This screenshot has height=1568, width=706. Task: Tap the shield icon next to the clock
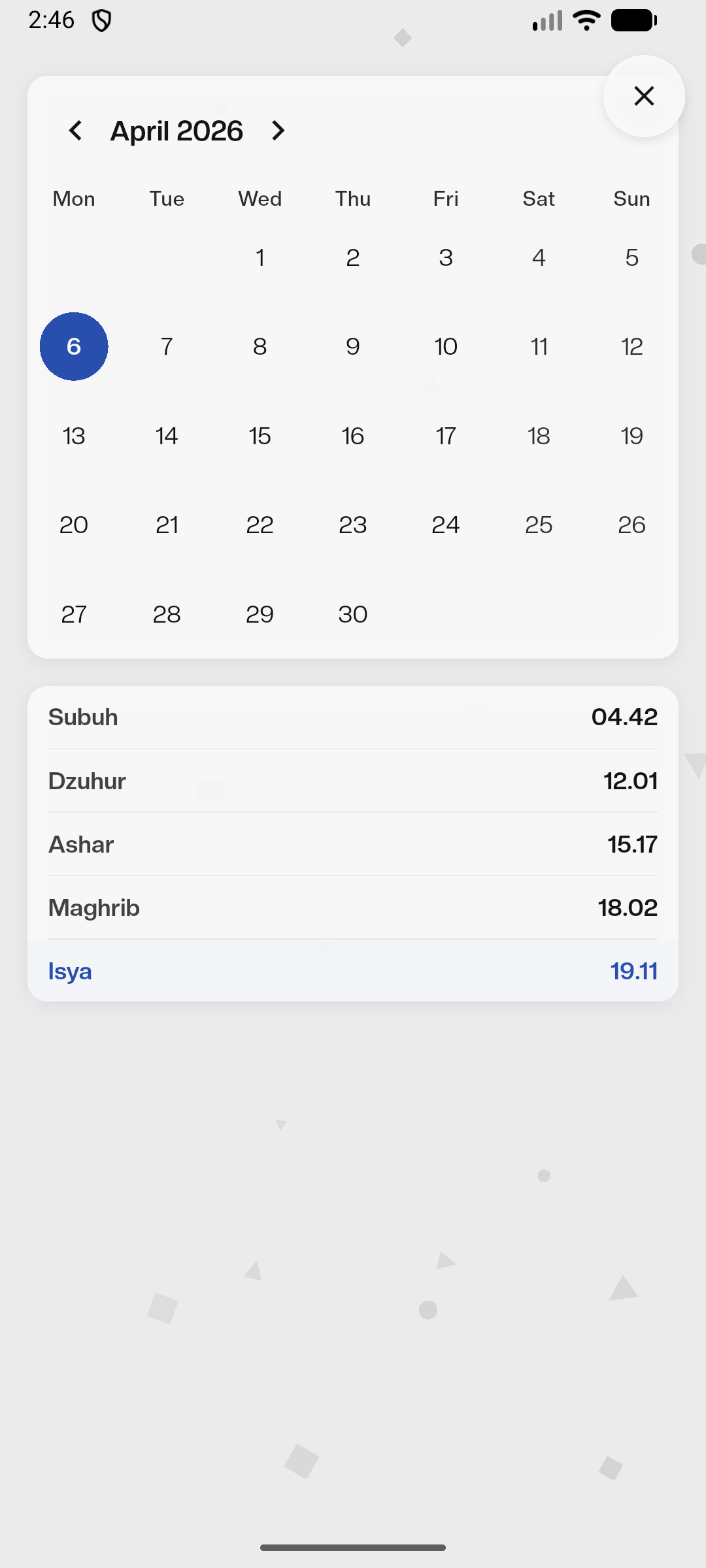(x=103, y=20)
